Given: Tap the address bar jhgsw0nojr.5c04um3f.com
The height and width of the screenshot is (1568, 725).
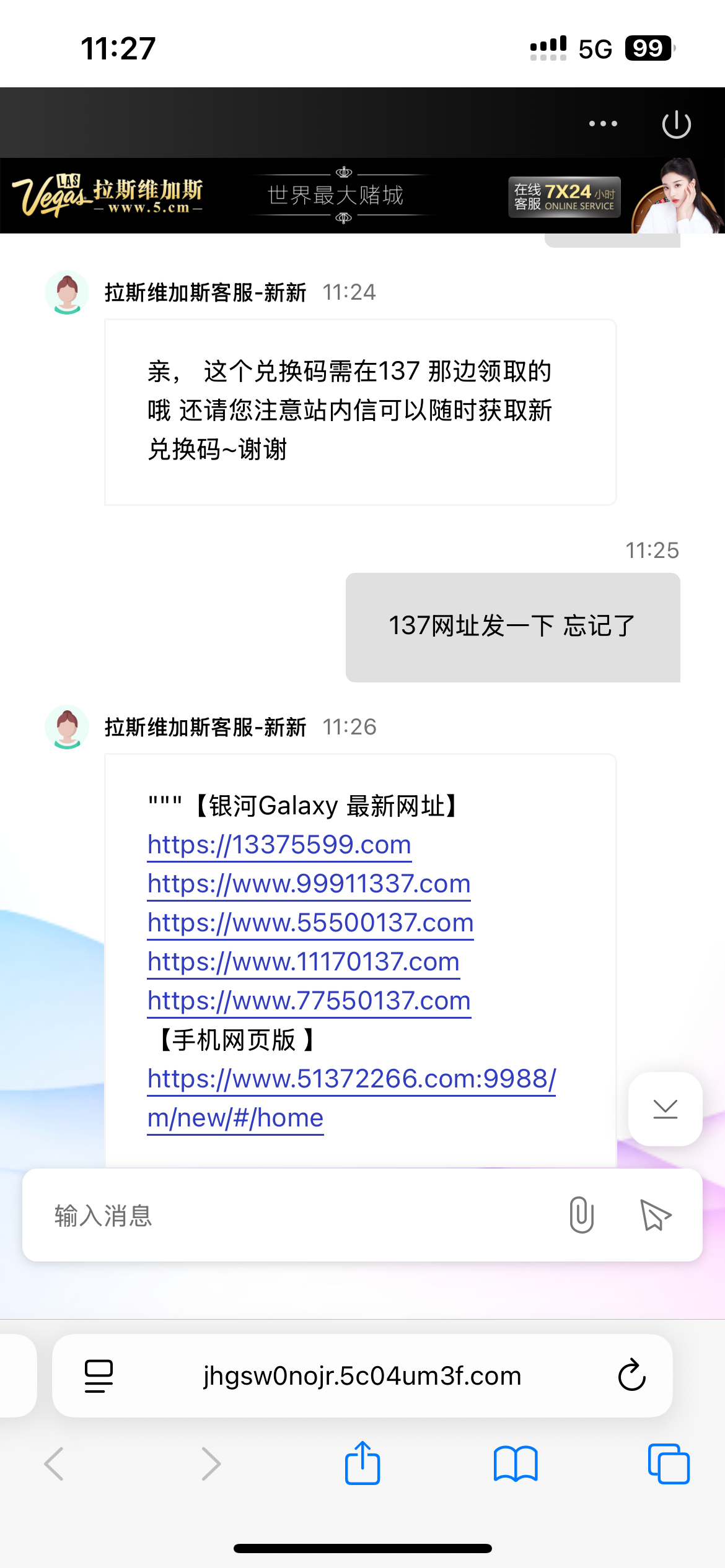Looking at the screenshot, I should point(362,1376).
